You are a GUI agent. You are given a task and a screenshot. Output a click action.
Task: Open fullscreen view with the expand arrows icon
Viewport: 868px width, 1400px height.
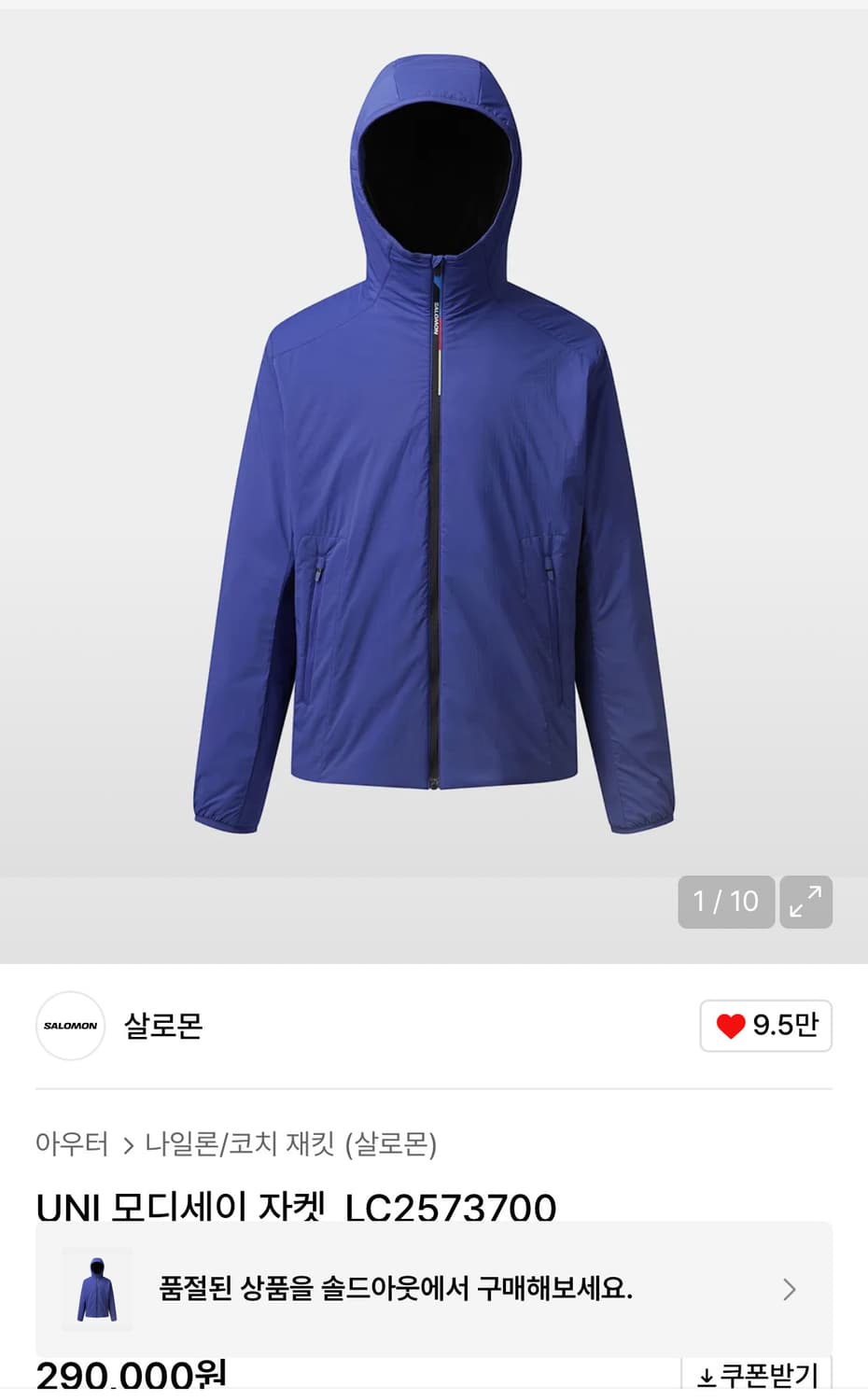805,903
